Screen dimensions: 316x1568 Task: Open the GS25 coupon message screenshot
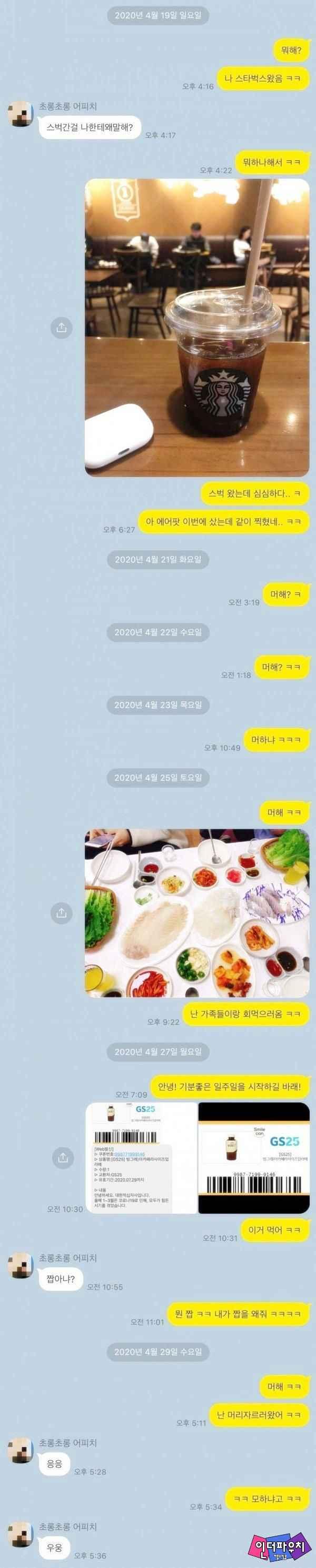(x=141, y=1157)
